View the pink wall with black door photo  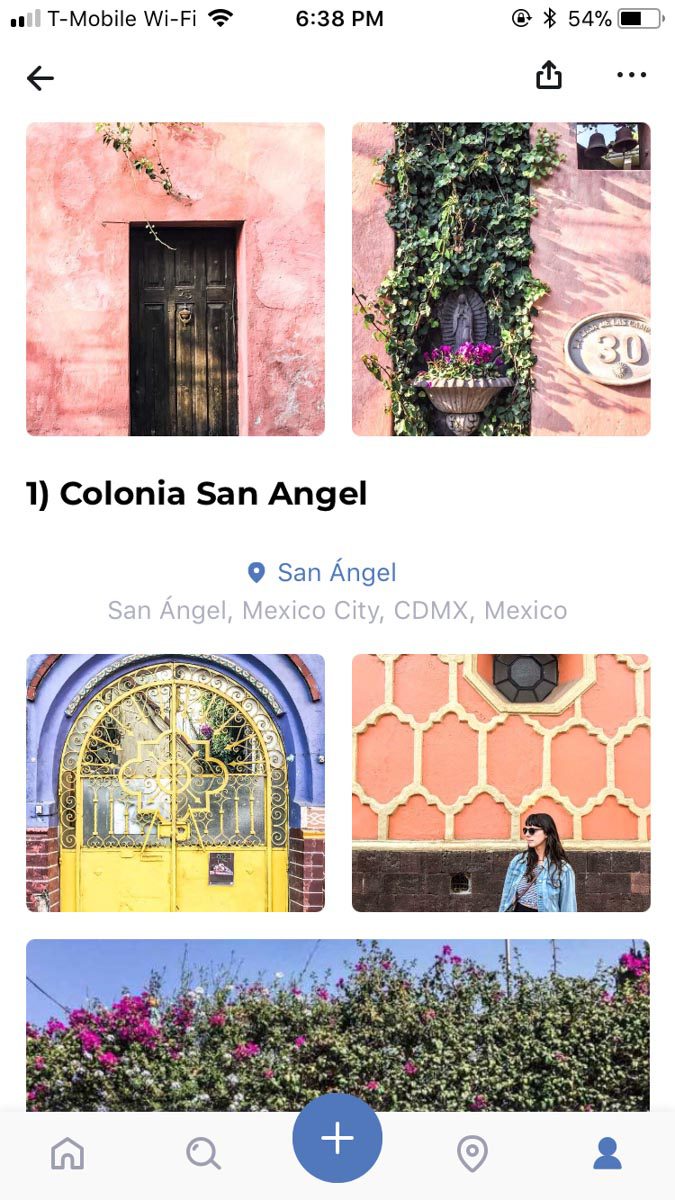tap(175, 279)
